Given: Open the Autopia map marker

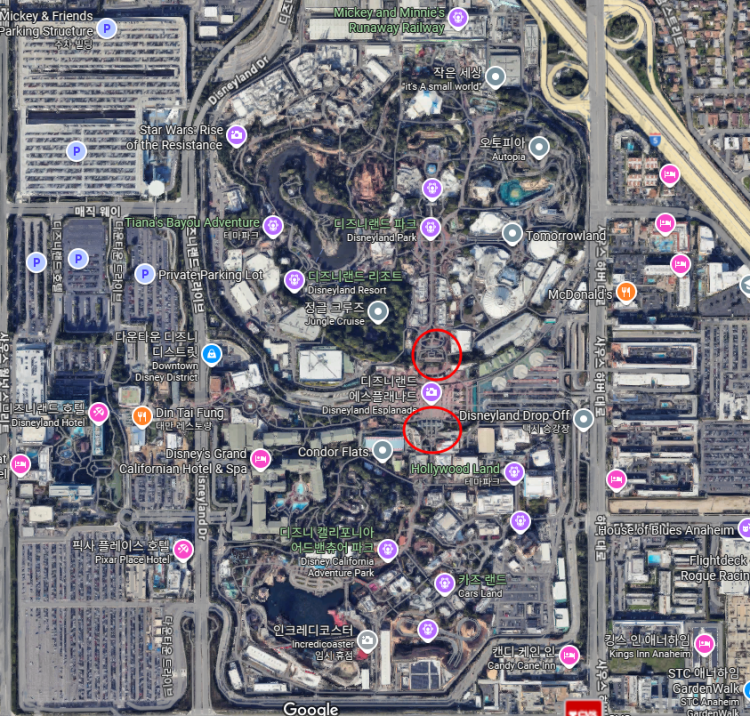Looking at the screenshot, I should (539, 148).
